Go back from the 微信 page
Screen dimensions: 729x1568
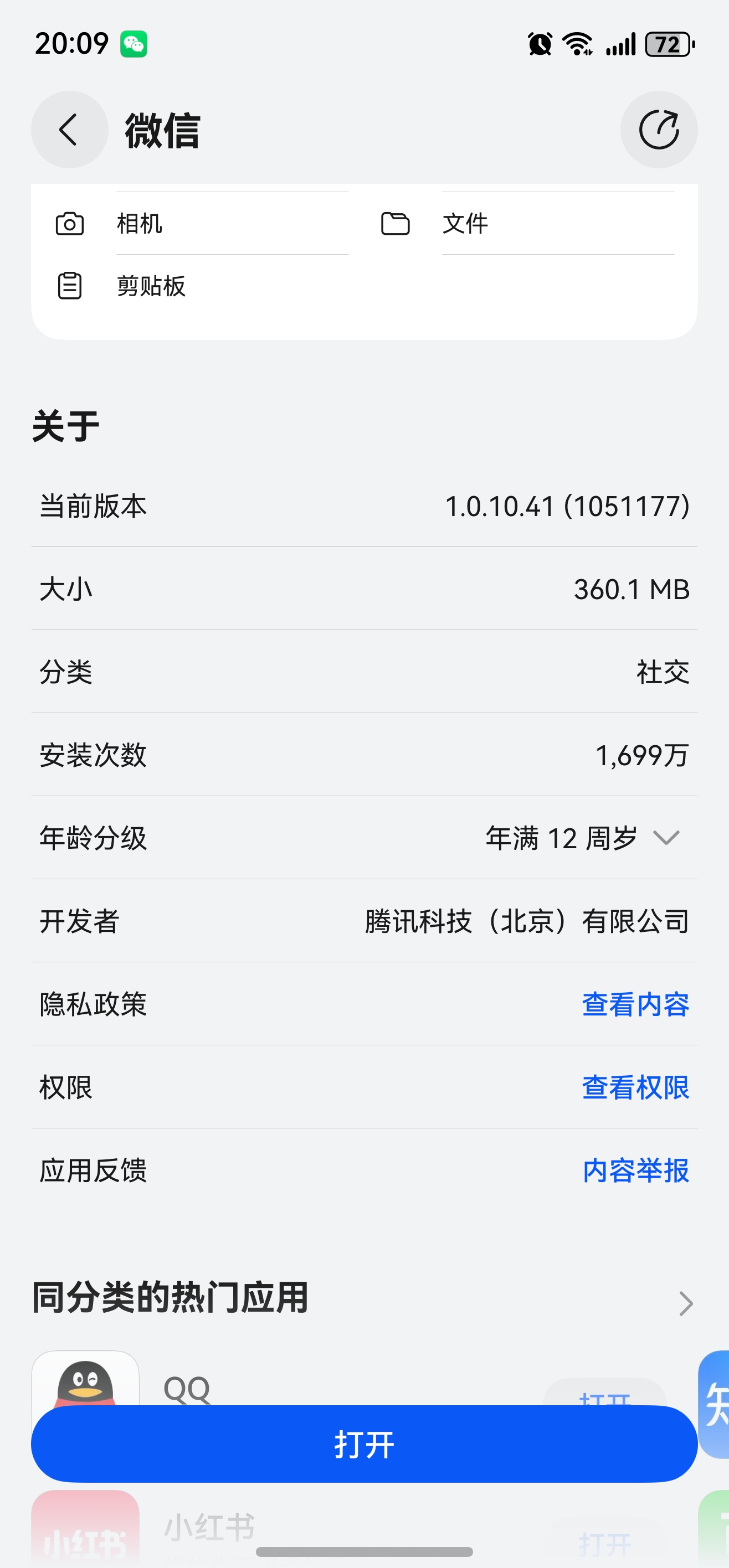[x=69, y=130]
